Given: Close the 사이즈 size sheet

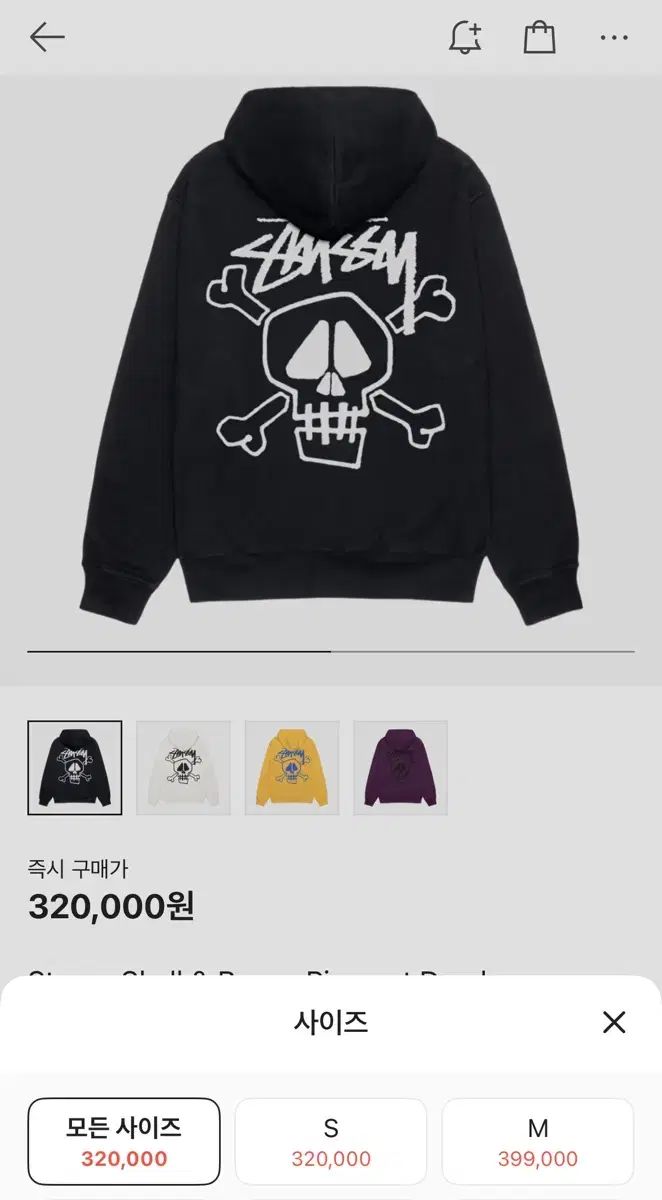Looking at the screenshot, I should (614, 1022).
